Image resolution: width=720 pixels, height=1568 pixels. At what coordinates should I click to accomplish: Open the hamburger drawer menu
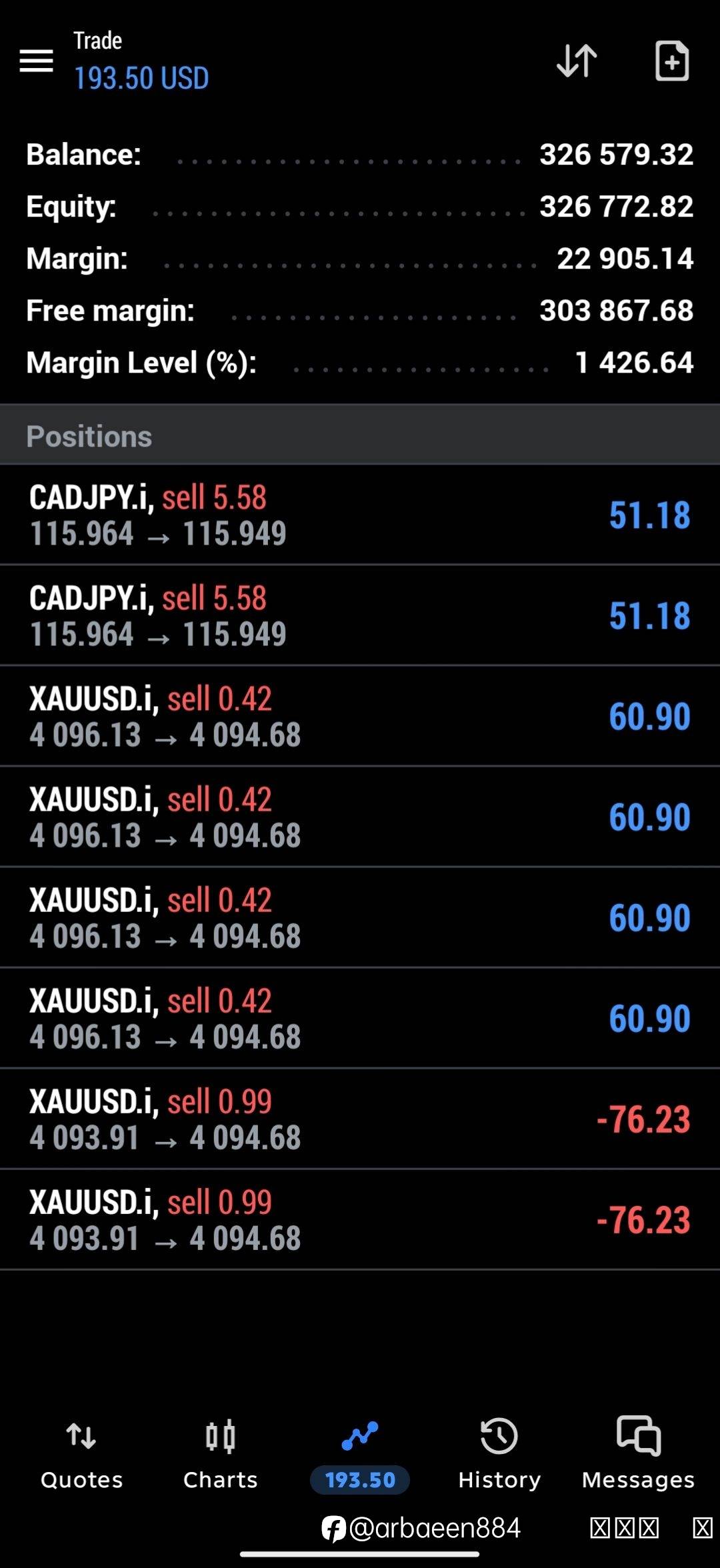pyautogui.click(x=36, y=61)
